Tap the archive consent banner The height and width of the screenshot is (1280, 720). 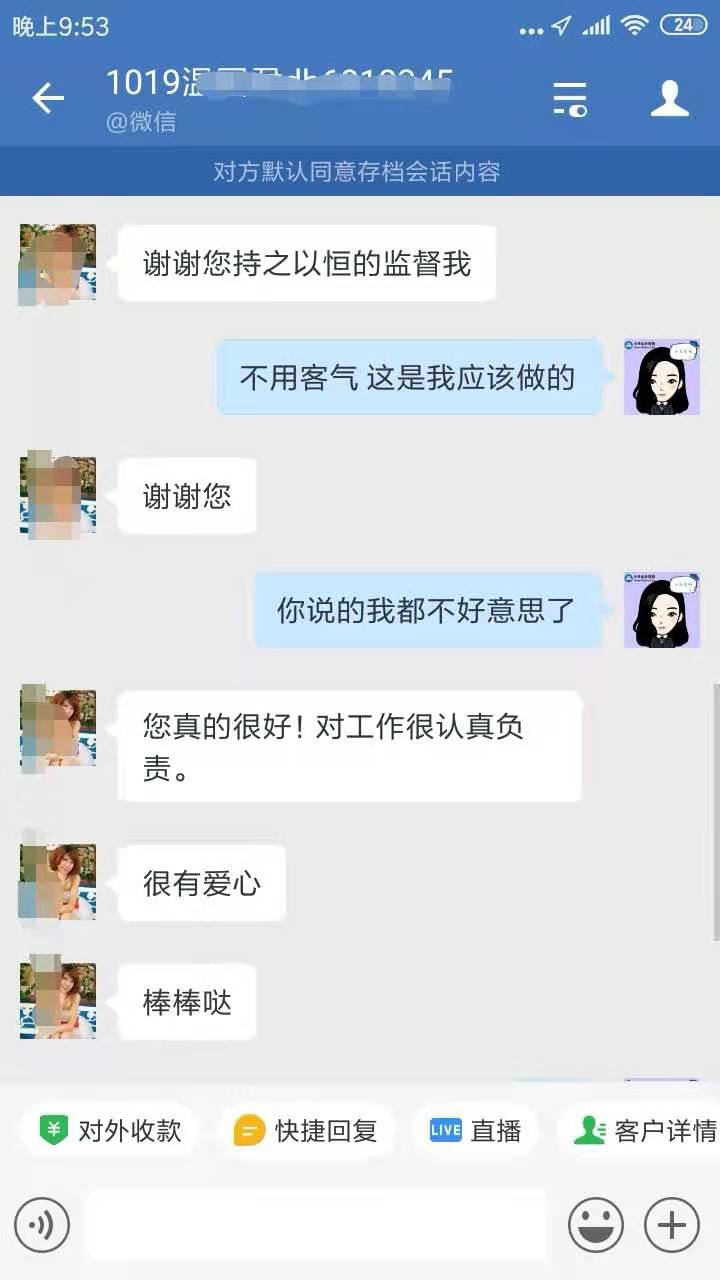360,172
